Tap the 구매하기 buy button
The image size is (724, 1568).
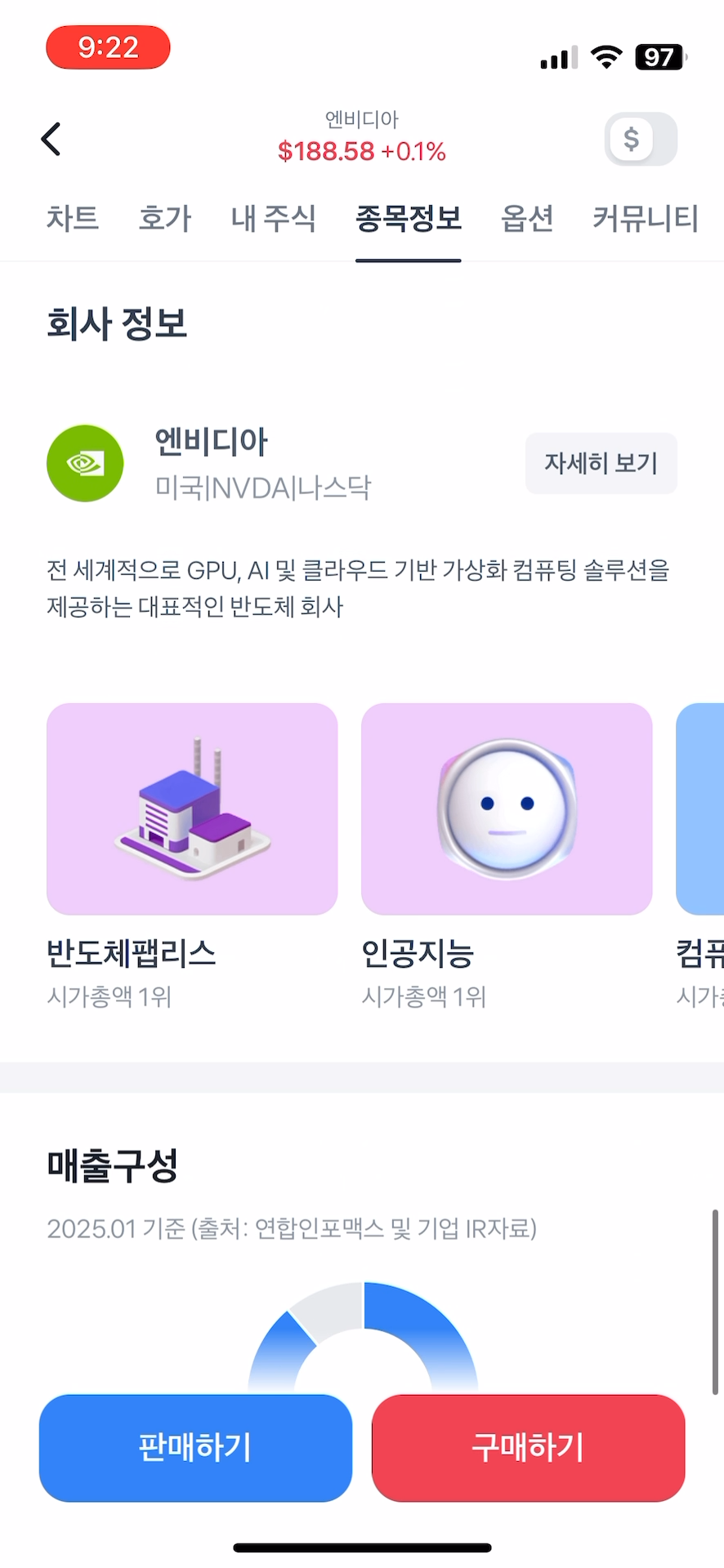528,1447
